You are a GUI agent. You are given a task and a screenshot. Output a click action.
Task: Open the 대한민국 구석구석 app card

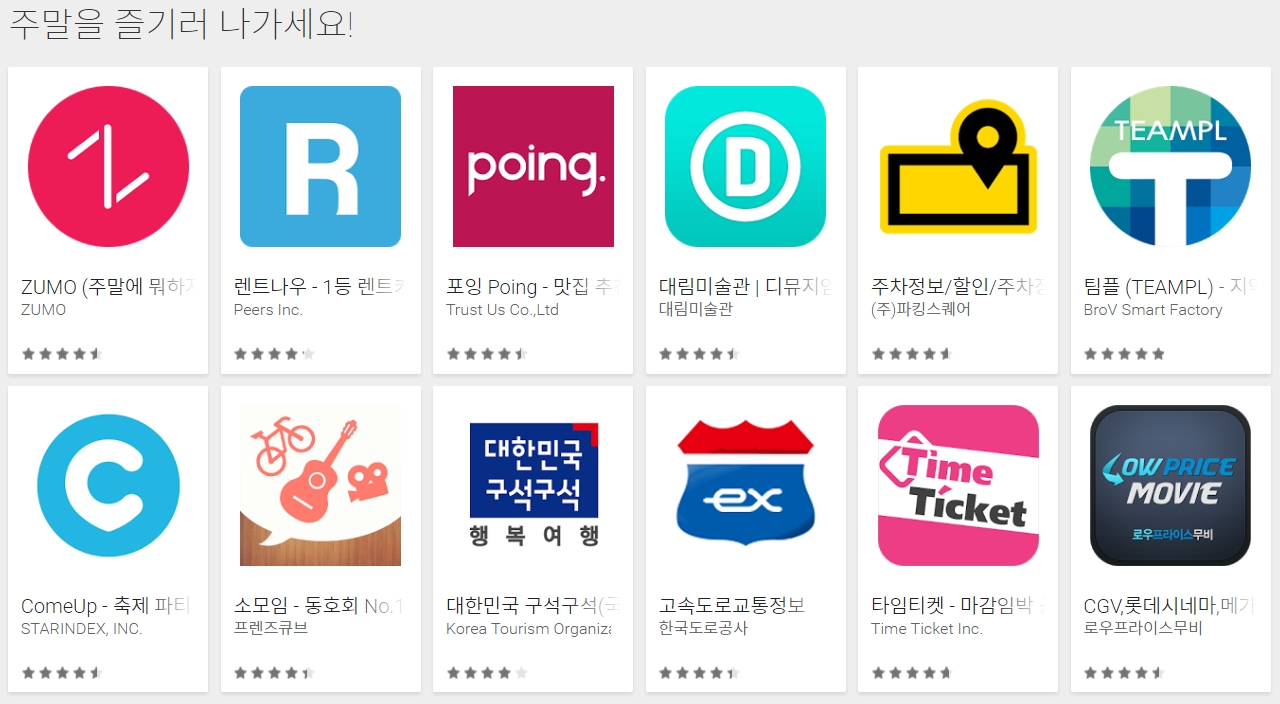click(x=533, y=486)
